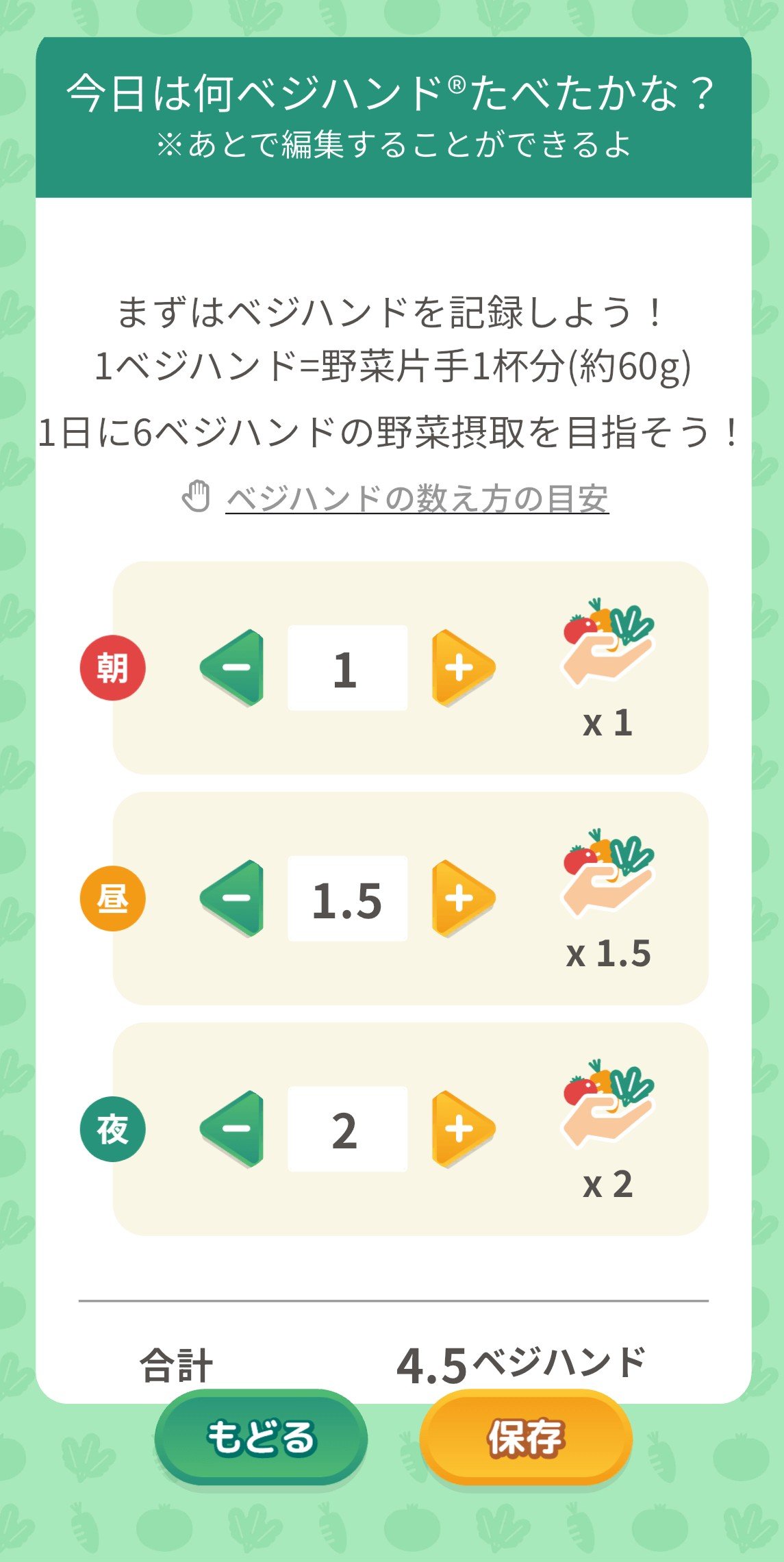Increase the 朝 (morning) veggie hand count

click(461, 668)
